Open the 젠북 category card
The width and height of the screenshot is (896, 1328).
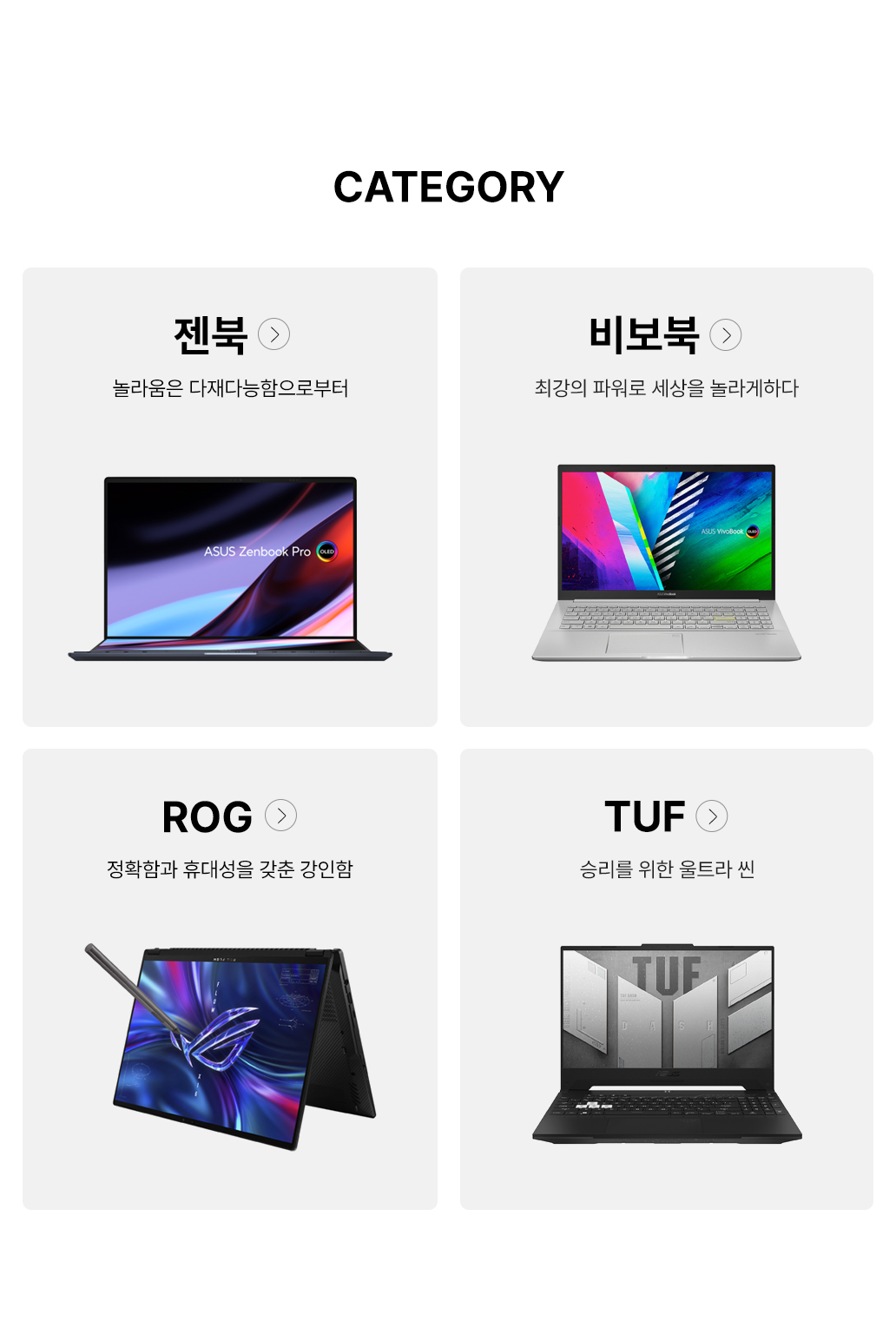click(x=230, y=497)
